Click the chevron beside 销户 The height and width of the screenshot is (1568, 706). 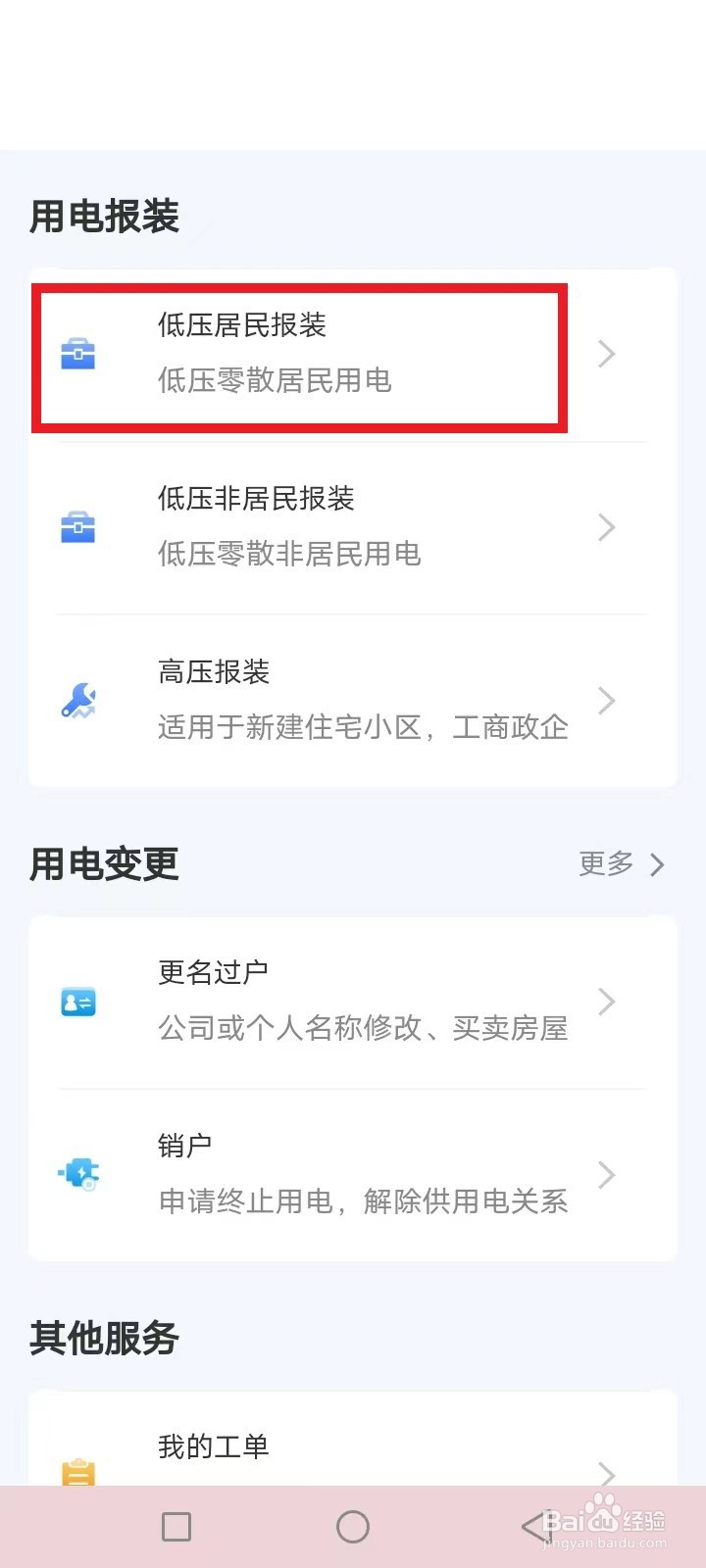(606, 1174)
